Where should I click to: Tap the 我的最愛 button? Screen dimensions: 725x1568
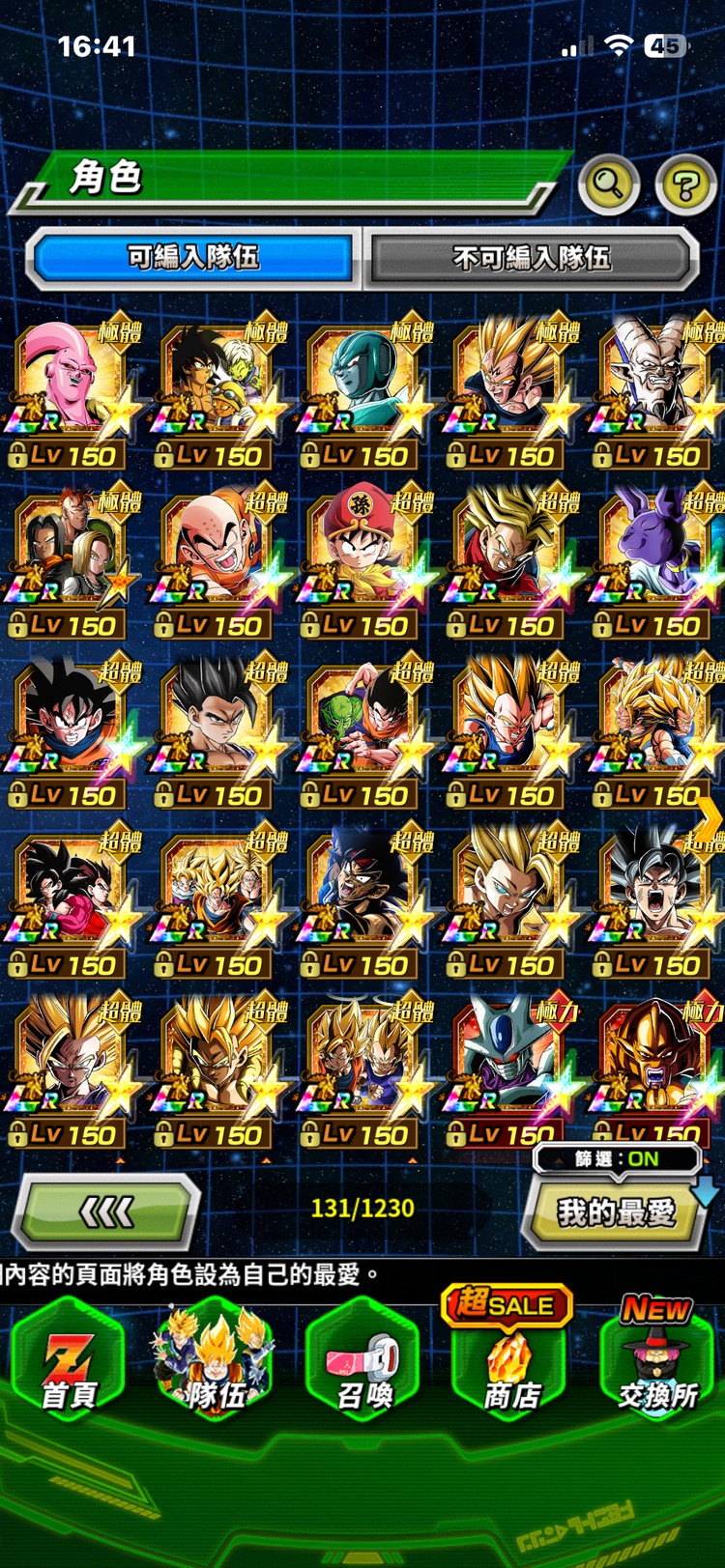coord(615,1212)
